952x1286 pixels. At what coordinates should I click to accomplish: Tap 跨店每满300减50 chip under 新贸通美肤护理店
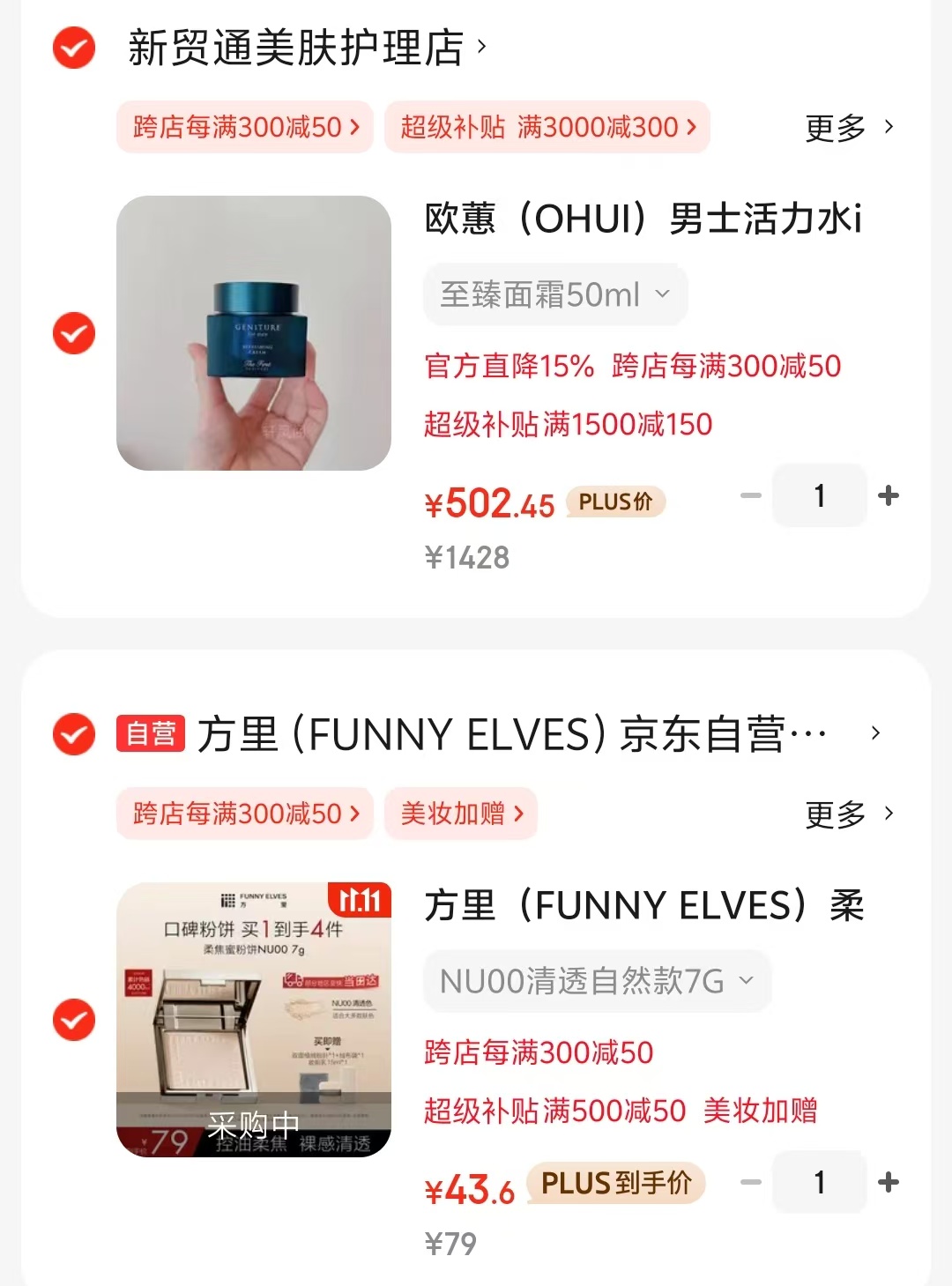click(x=245, y=127)
